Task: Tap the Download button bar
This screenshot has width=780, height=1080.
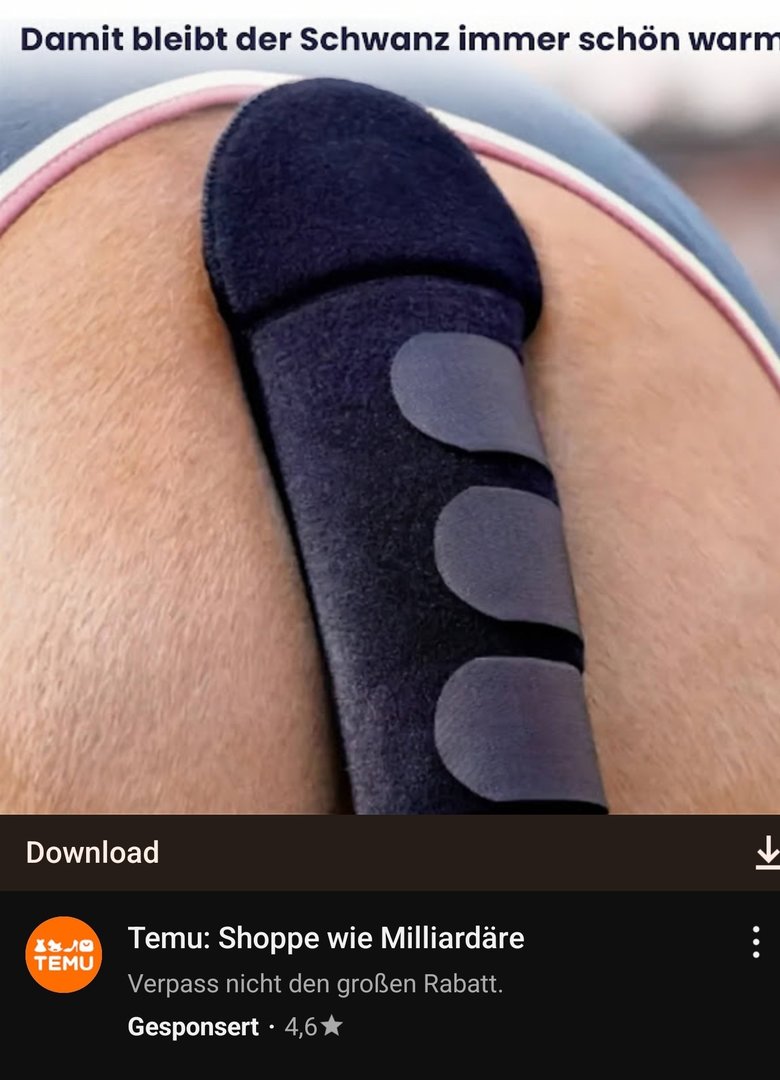Action: coord(390,852)
